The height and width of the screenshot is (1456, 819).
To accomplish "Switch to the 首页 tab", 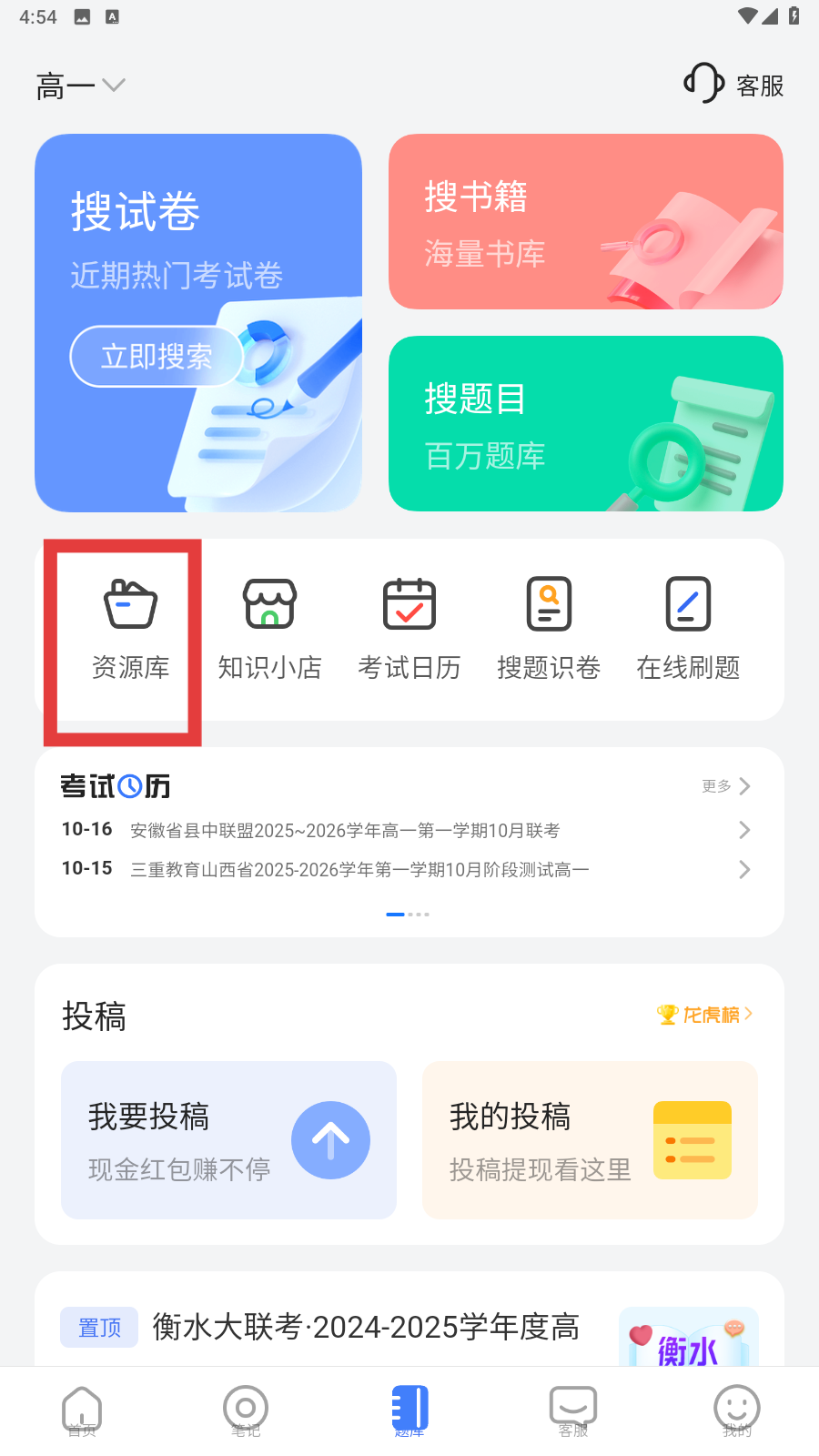I will click(x=82, y=1411).
